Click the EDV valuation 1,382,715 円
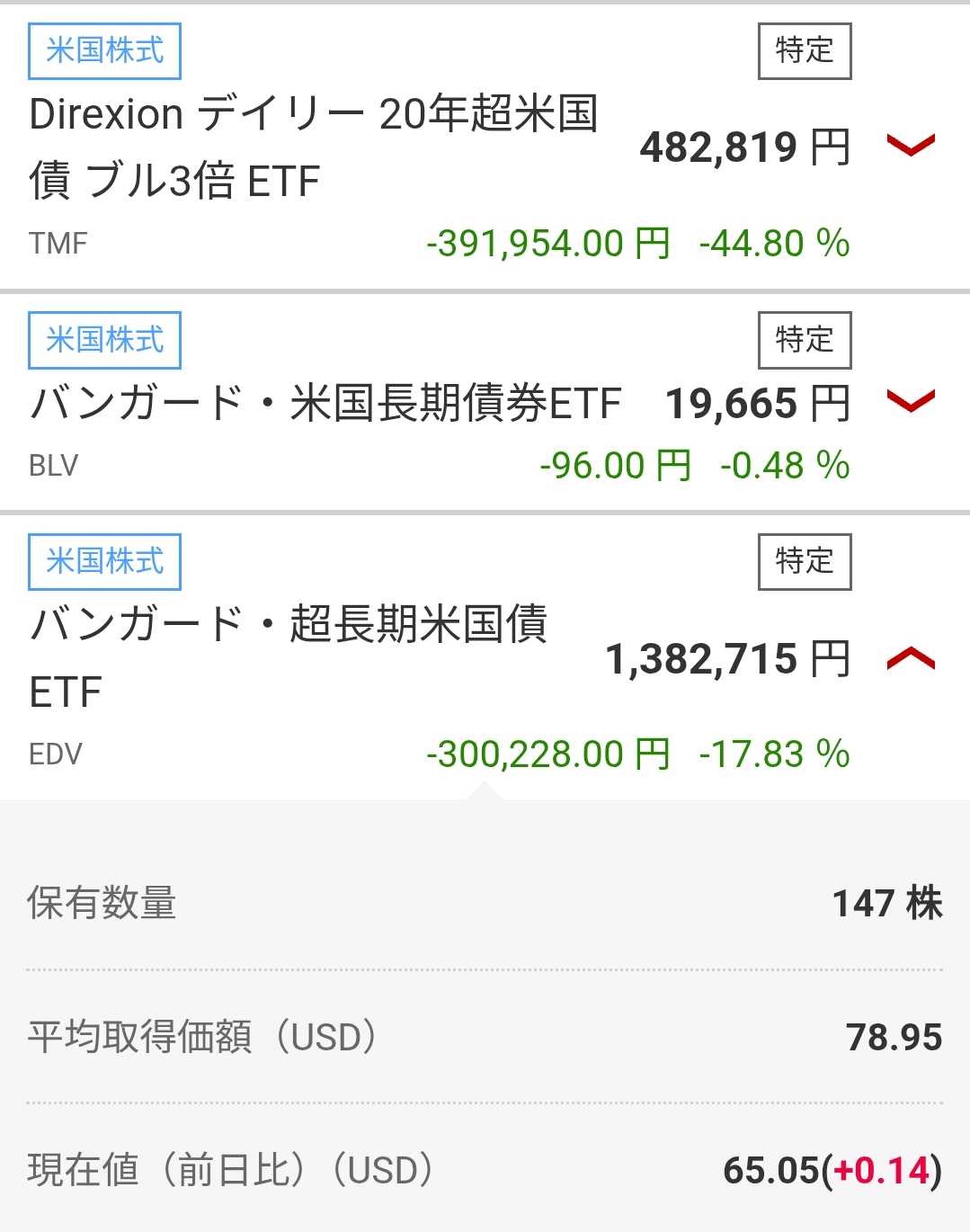The height and width of the screenshot is (1232, 970). click(x=730, y=659)
